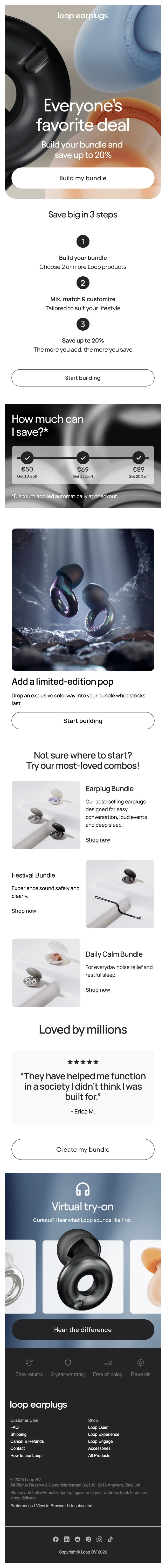
Task: Open Shop now for Earplug Bundle
Action: coord(98,840)
